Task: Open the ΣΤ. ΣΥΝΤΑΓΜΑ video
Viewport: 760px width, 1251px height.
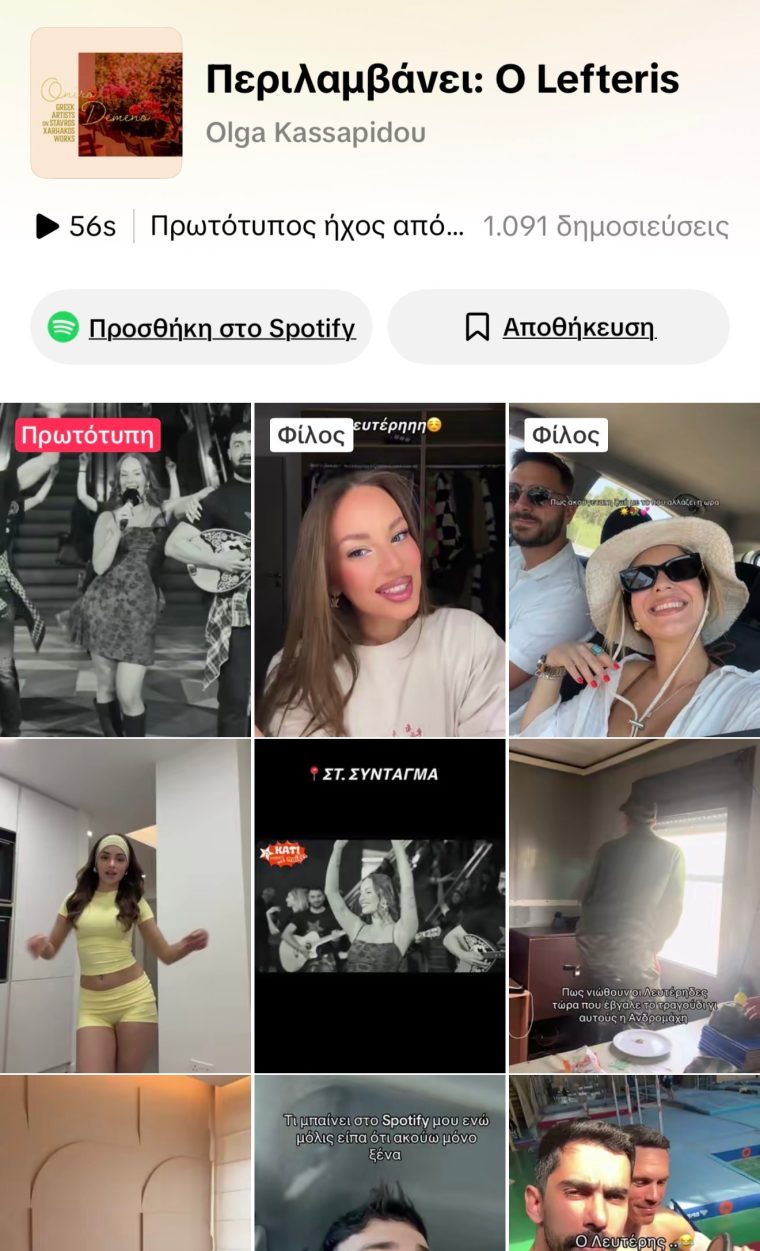Action: coord(380,905)
